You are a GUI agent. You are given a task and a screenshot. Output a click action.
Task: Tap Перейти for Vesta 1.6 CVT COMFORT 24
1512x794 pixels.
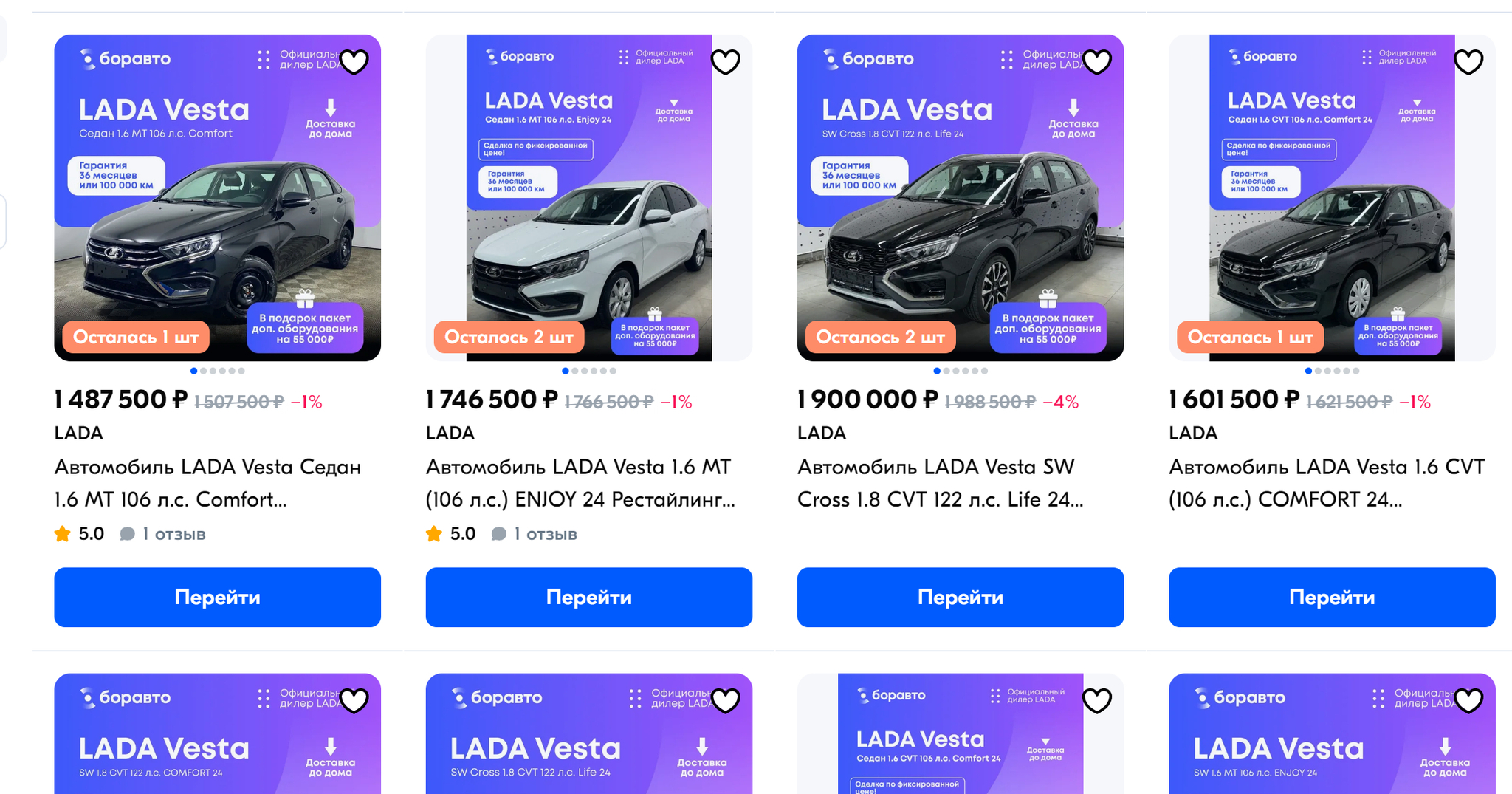(1331, 597)
